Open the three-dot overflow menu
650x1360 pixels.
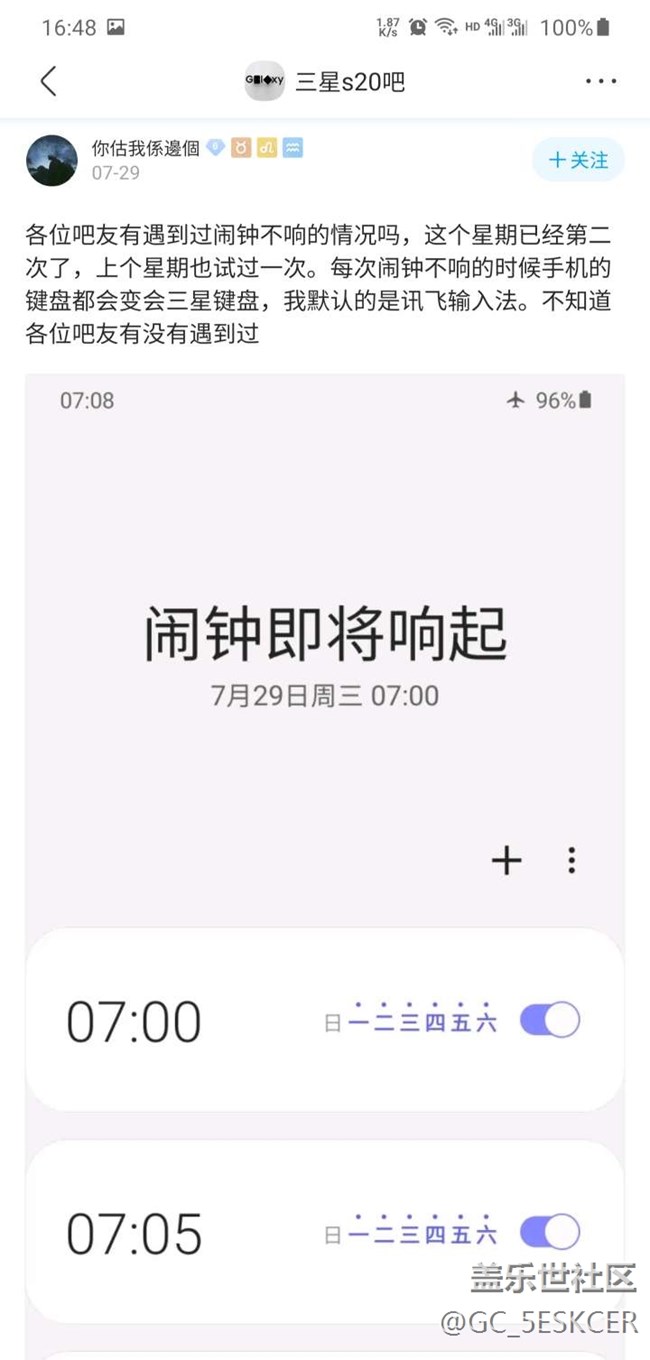pos(601,82)
